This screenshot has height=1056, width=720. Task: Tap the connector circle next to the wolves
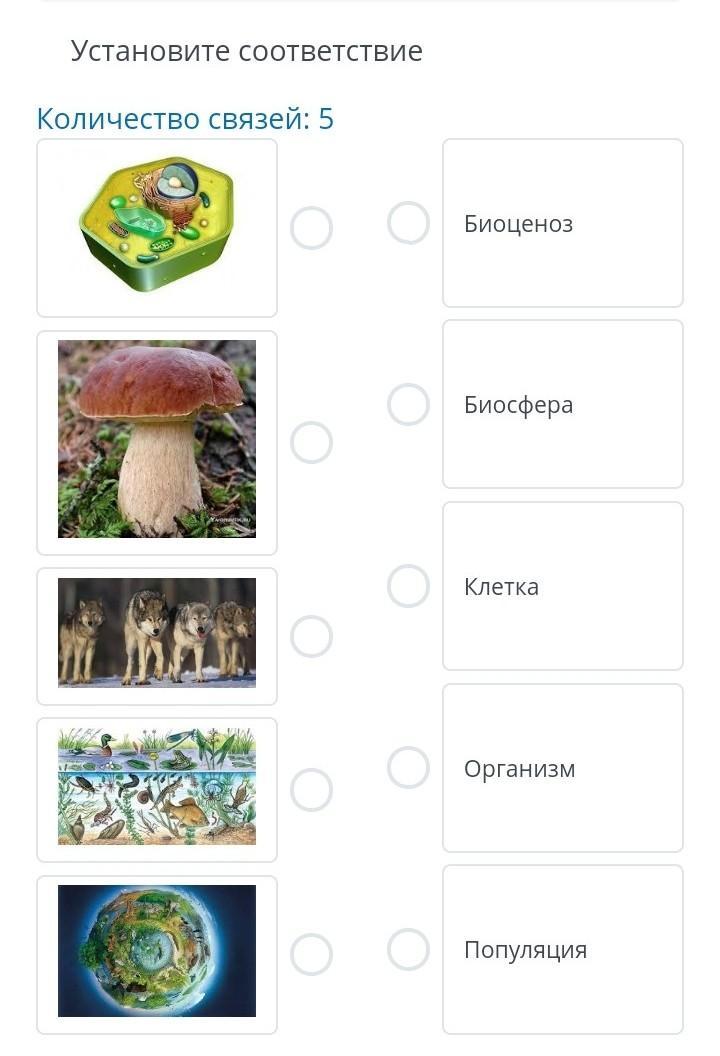311,636
